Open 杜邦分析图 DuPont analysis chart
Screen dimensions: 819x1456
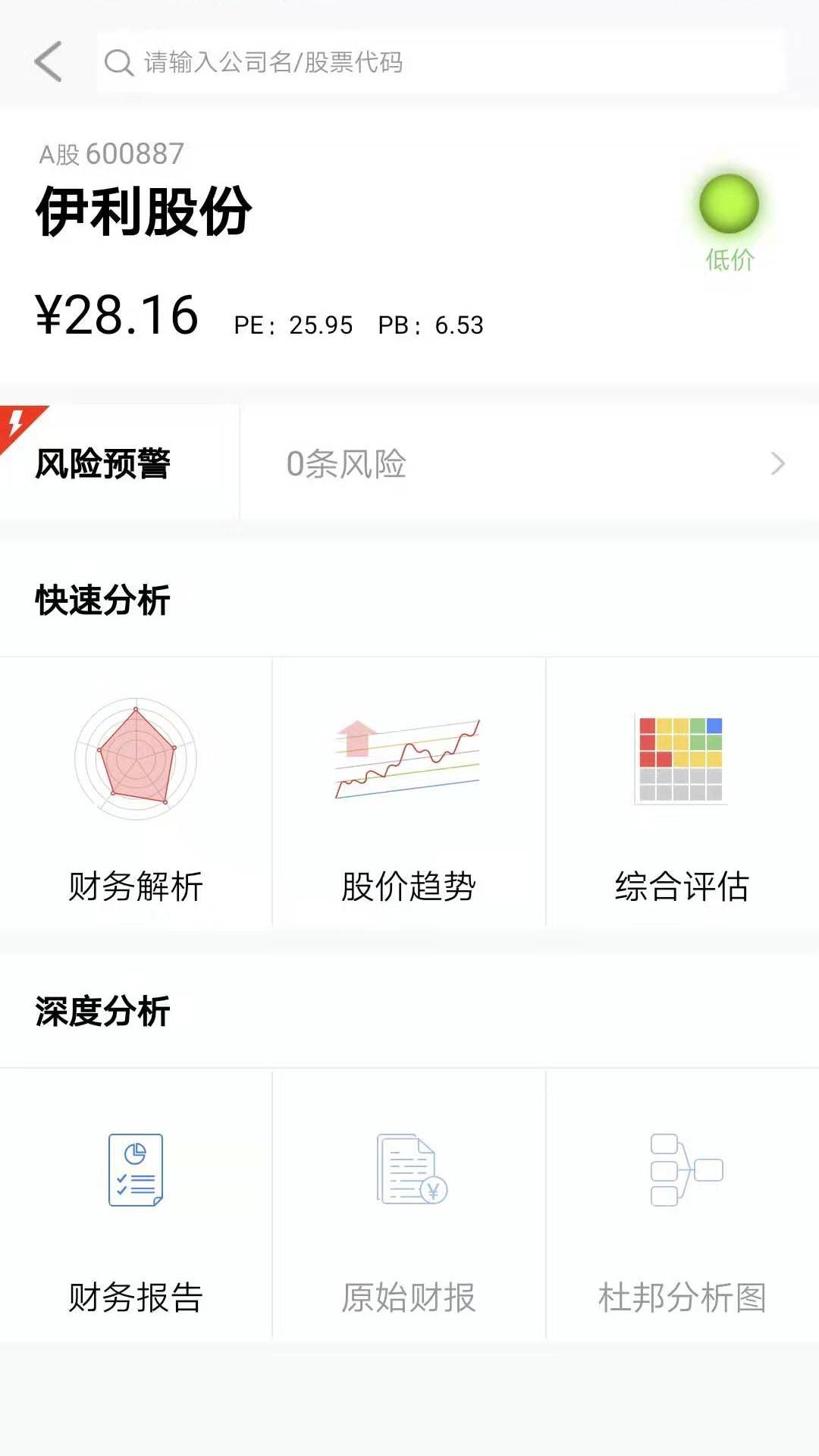pyautogui.click(x=682, y=1204)
